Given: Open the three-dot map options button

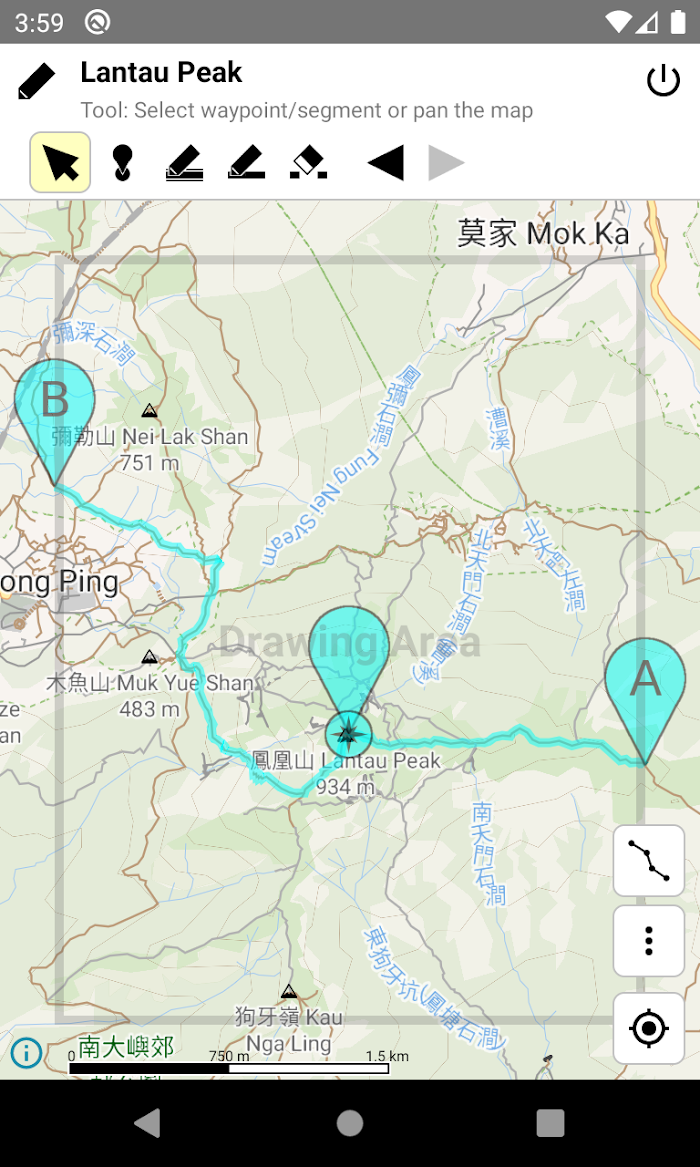Looking at the screenshot, I should pyautogui.click(x=649, y=941).
